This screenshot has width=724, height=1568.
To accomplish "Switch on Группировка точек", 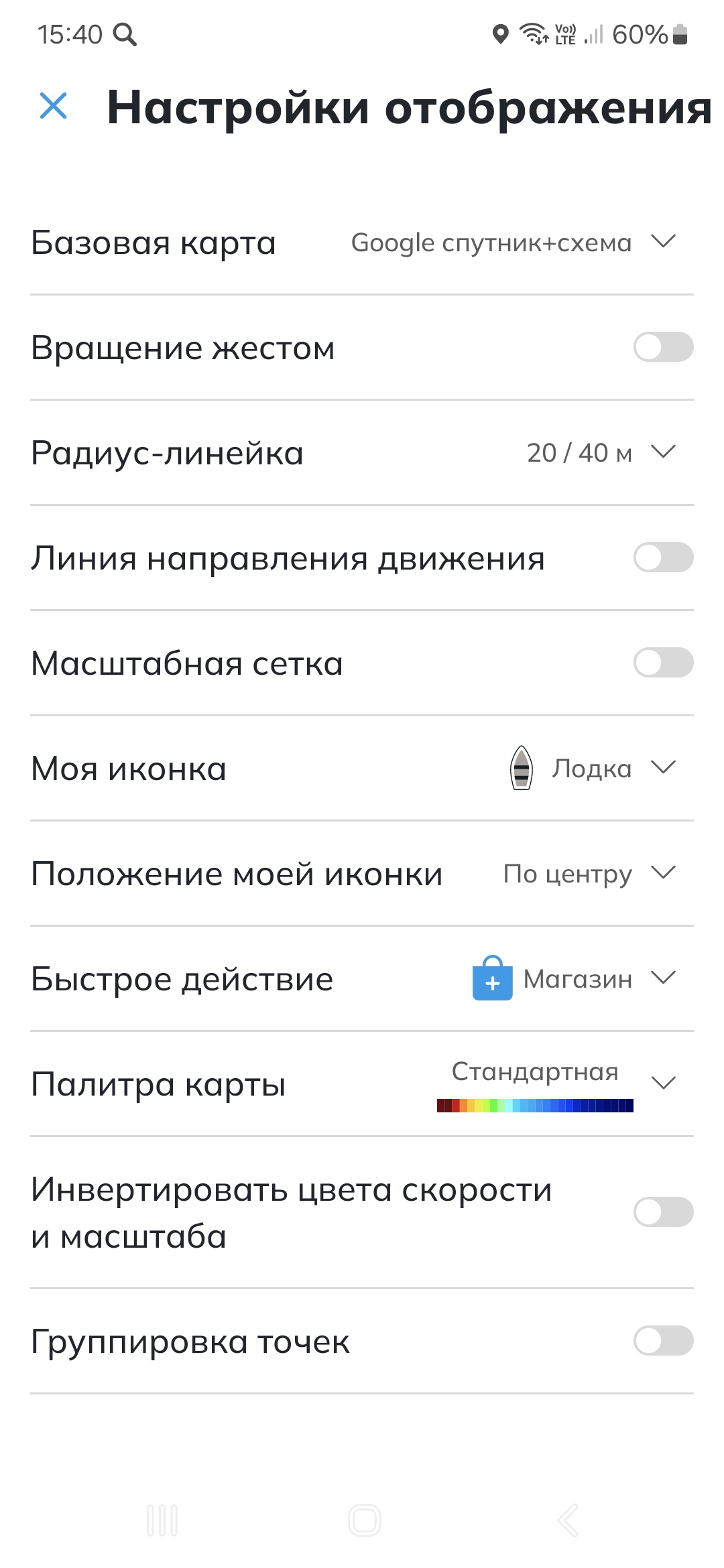I will pyautogui.click(x=663, y=1341).
